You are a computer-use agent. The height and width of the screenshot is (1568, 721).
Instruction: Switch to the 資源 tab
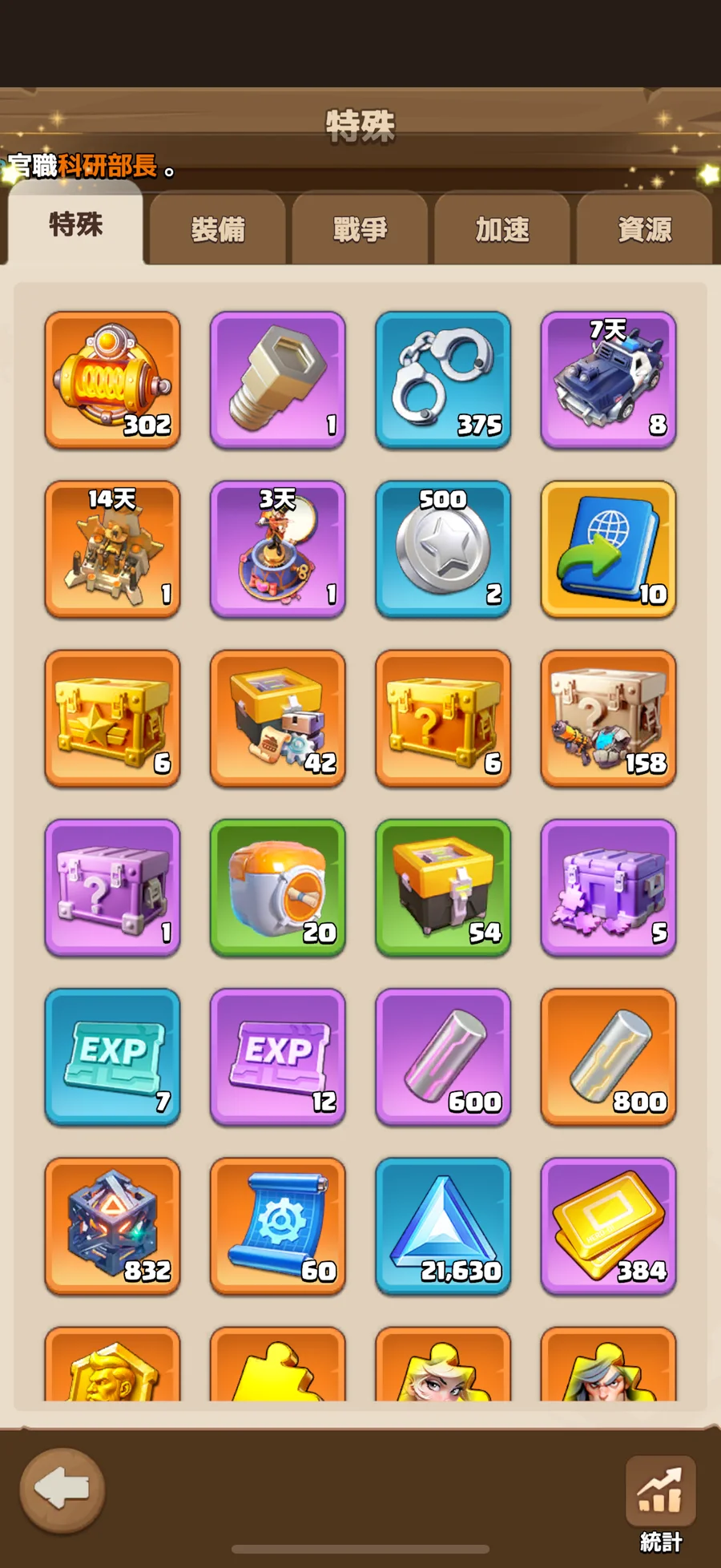pyautogui.click(x=644, y=230)
